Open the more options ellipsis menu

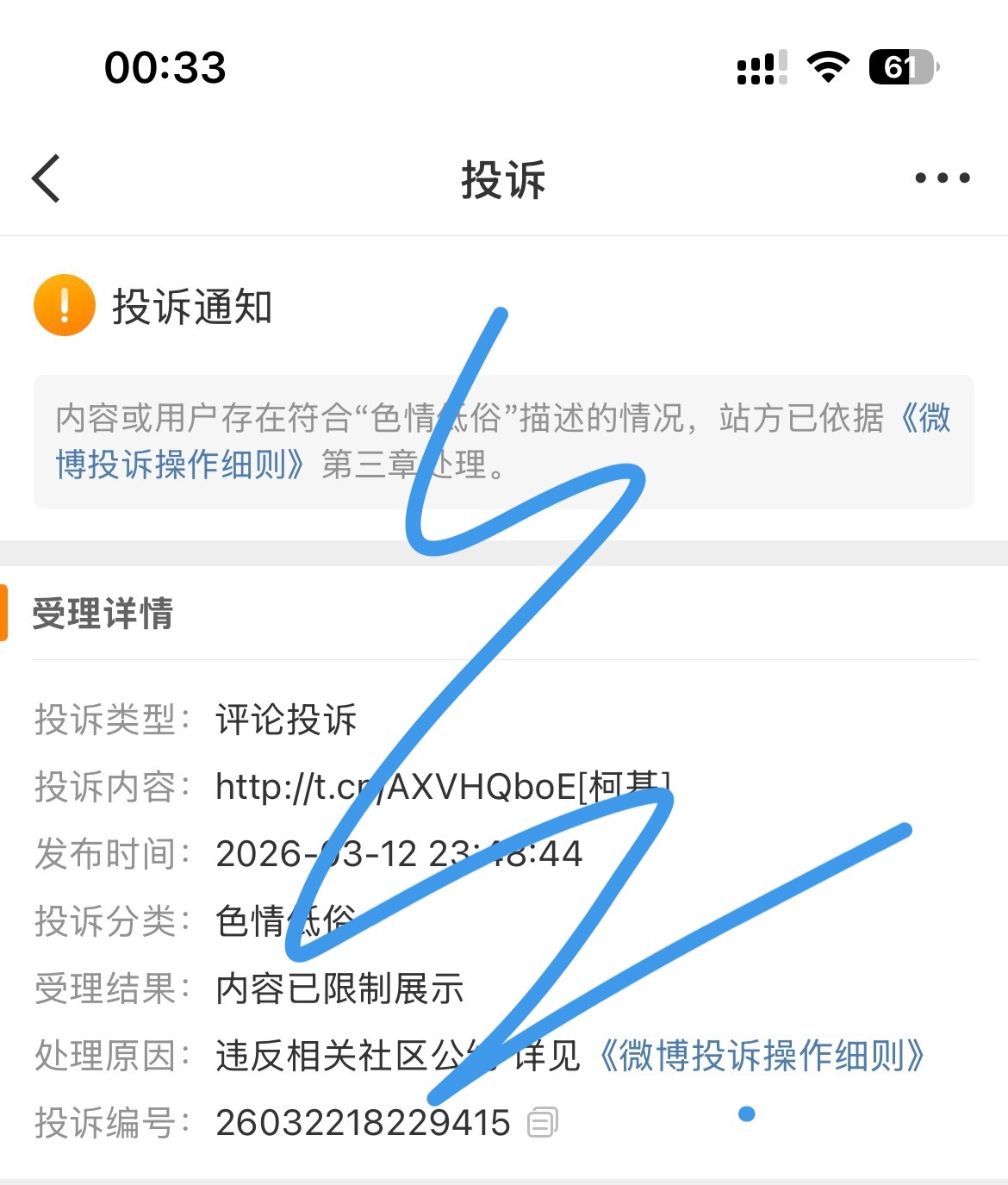point(938,177)
